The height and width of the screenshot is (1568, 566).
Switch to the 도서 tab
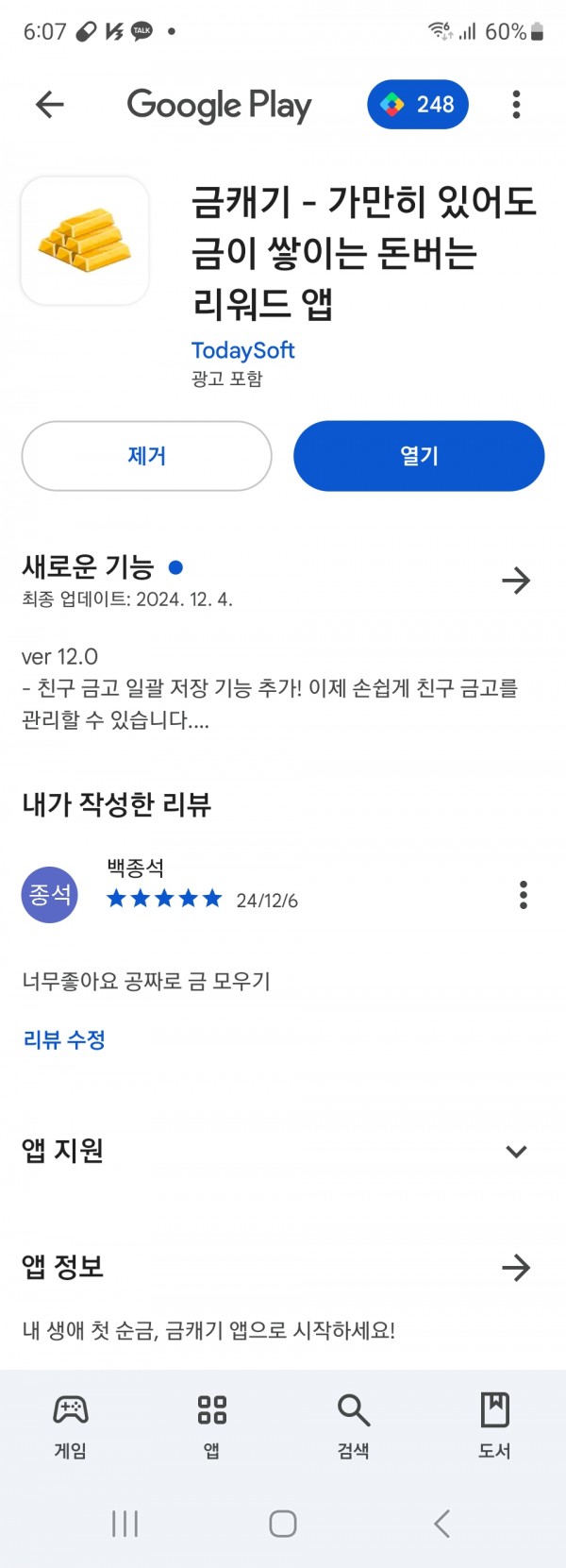pyautogui.click(x=494, y=1425)
